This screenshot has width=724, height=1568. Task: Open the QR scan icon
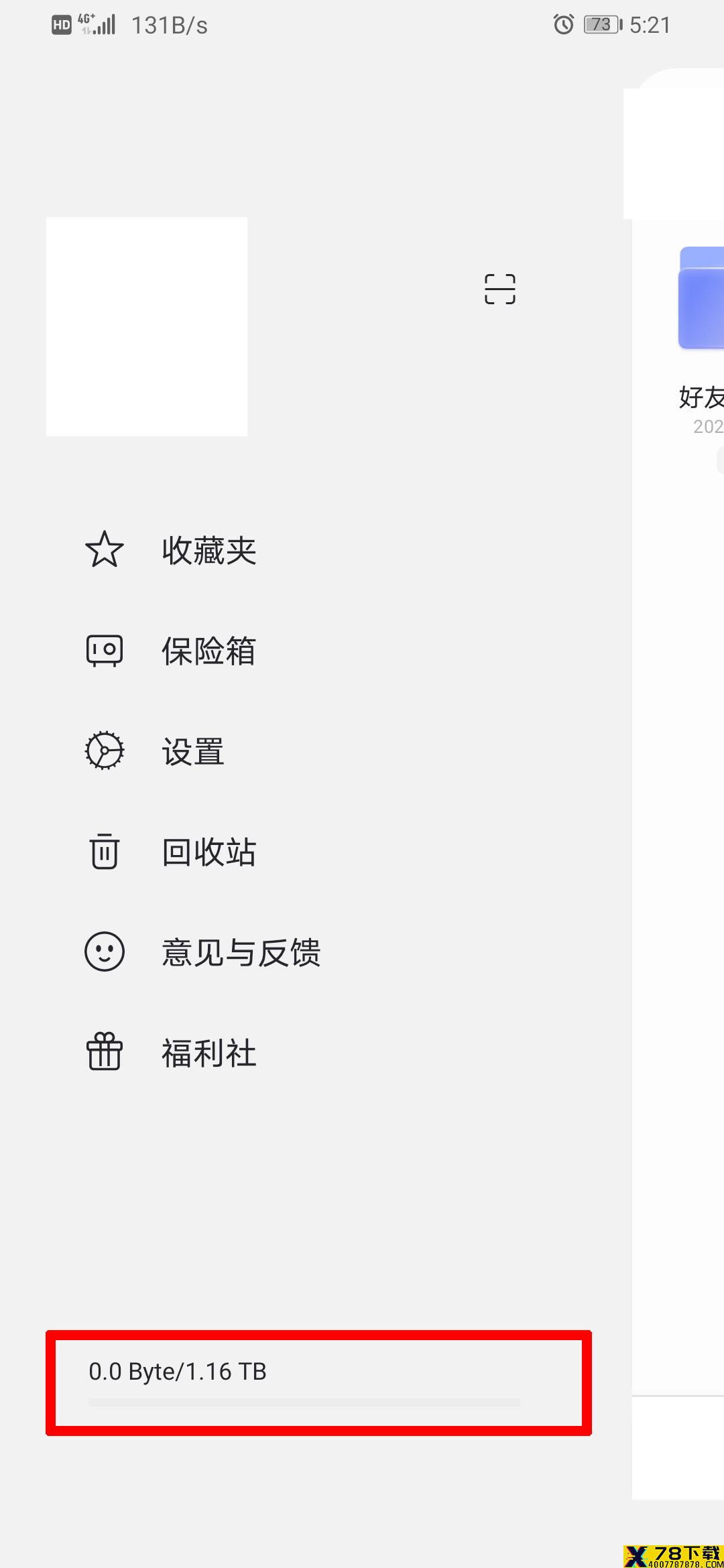(x=500, y=289)
